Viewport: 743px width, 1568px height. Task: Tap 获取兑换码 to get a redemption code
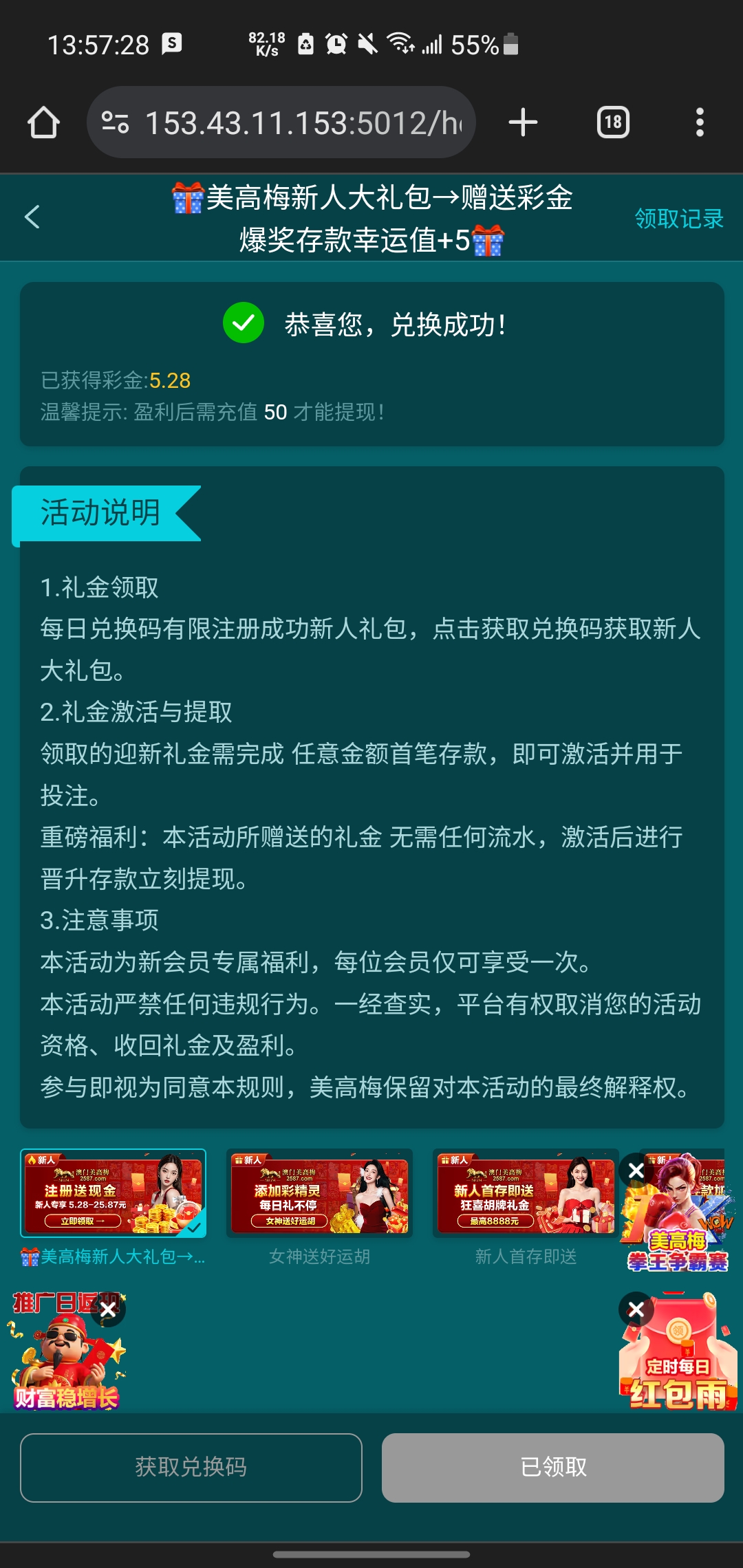(x=191, y=1467)
